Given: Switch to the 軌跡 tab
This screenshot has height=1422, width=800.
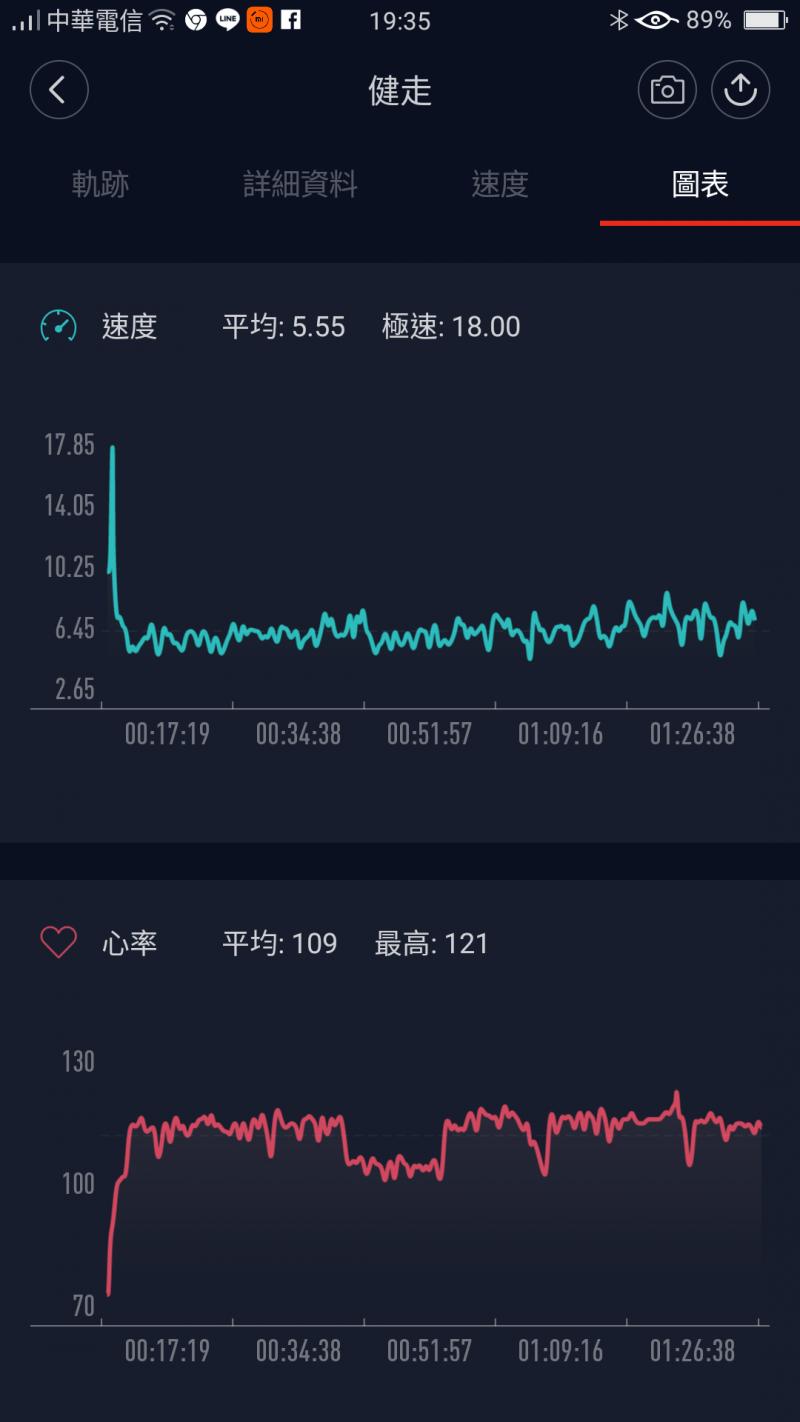Looking at the screenshot, I should pyautogui.click(x=100, y=184).
